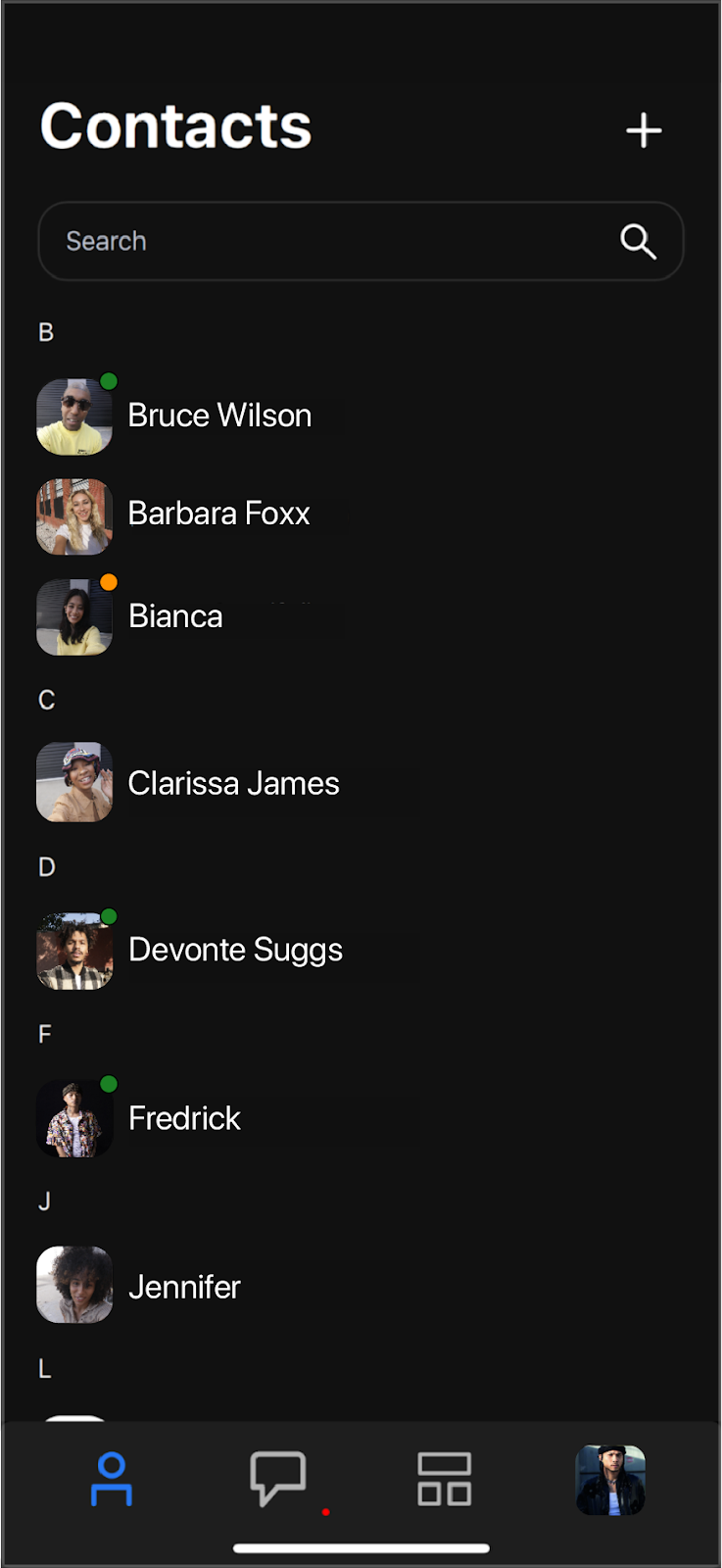Viewport: 722px width, 1568px height.
Task: Click inside the Search field
Action: tap(294, 241)
